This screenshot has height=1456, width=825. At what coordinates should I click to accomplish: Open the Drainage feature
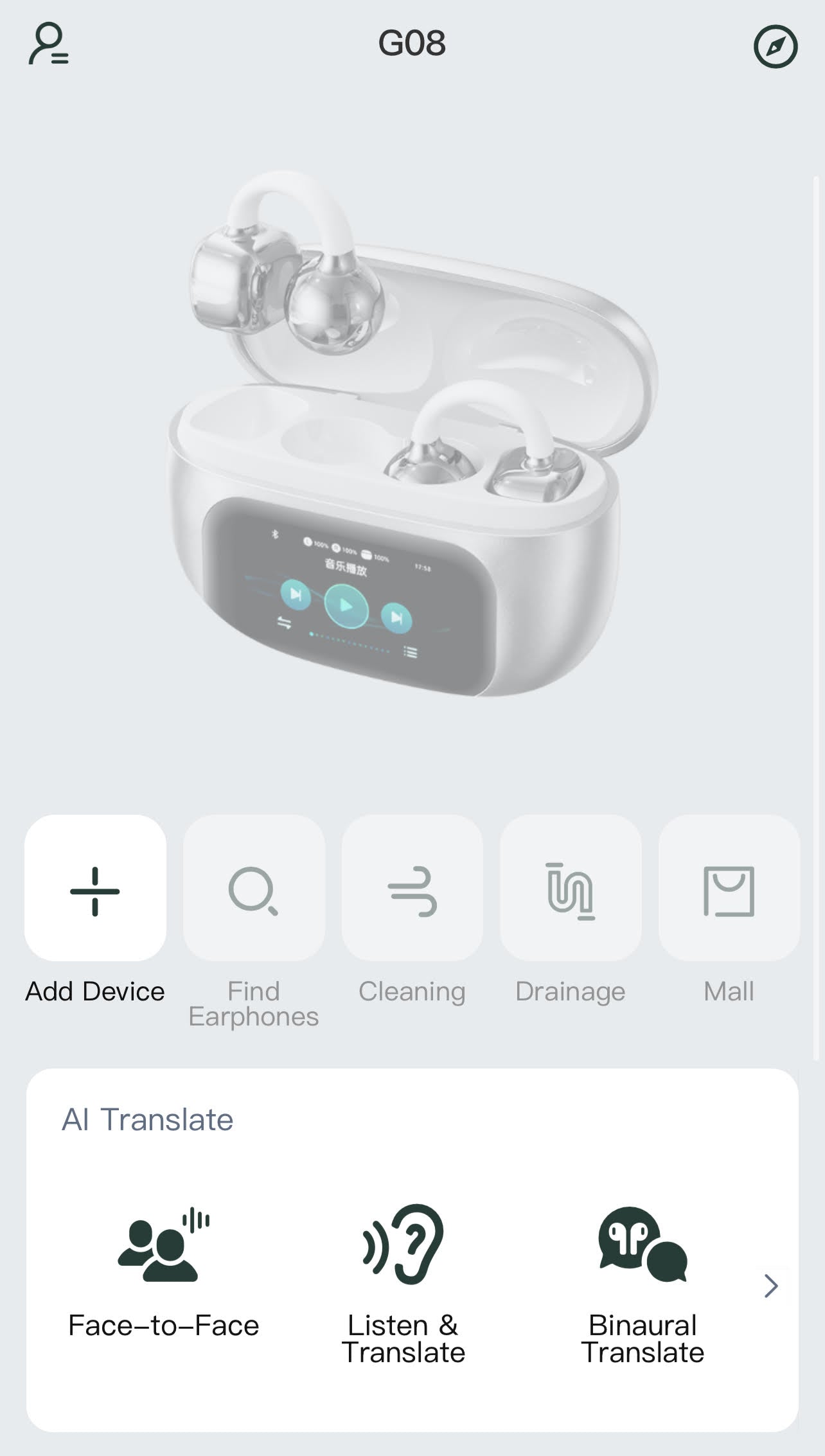(571, 889)
